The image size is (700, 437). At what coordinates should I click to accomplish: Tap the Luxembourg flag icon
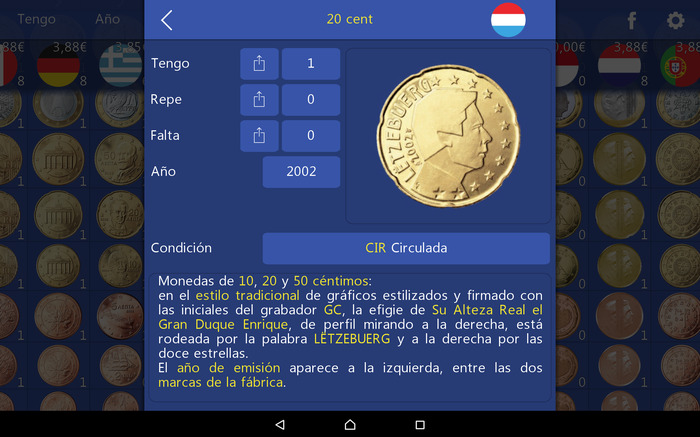509,20
